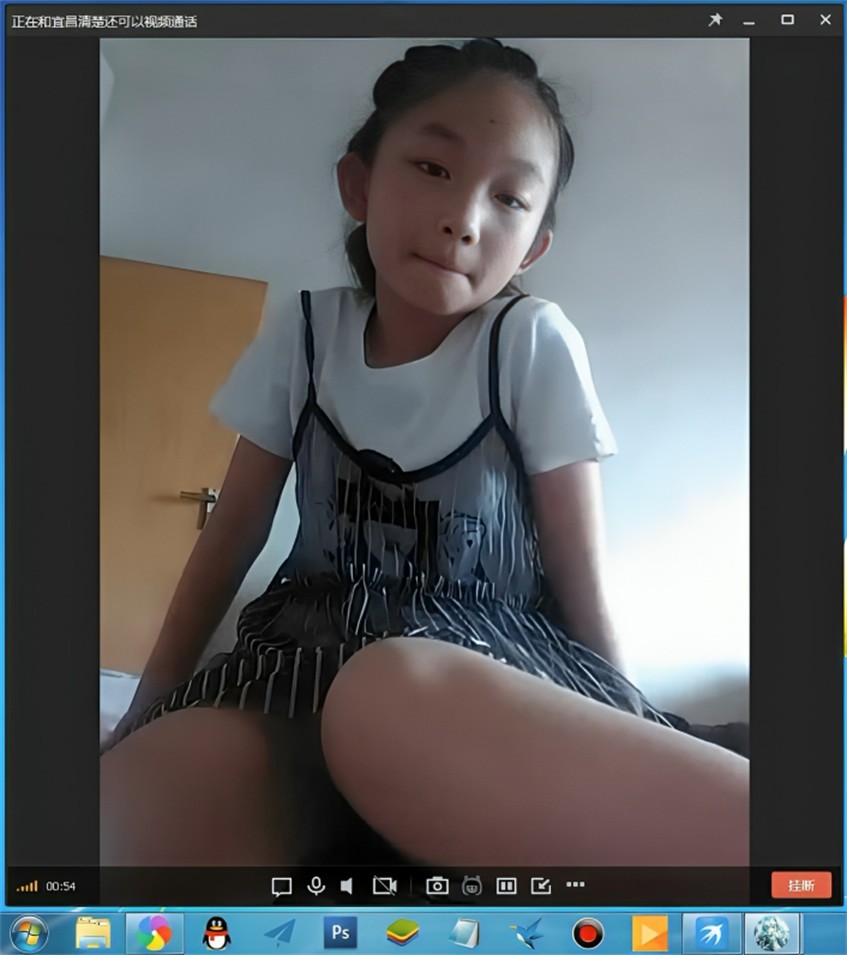Viewport: 847px width, 955px height.
Task: Close the video call window
Action: coord(826,20)
